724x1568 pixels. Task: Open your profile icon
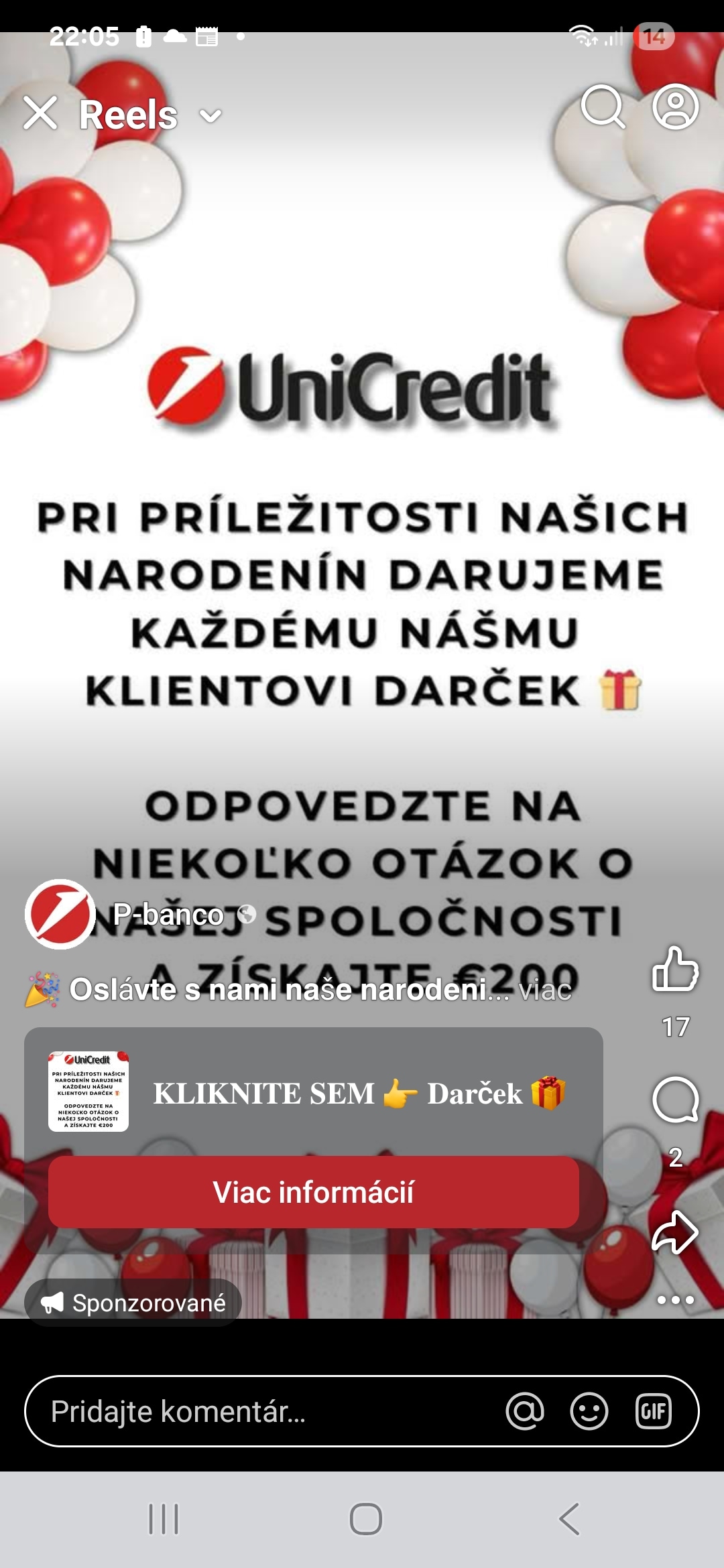(x=675, y=107)
